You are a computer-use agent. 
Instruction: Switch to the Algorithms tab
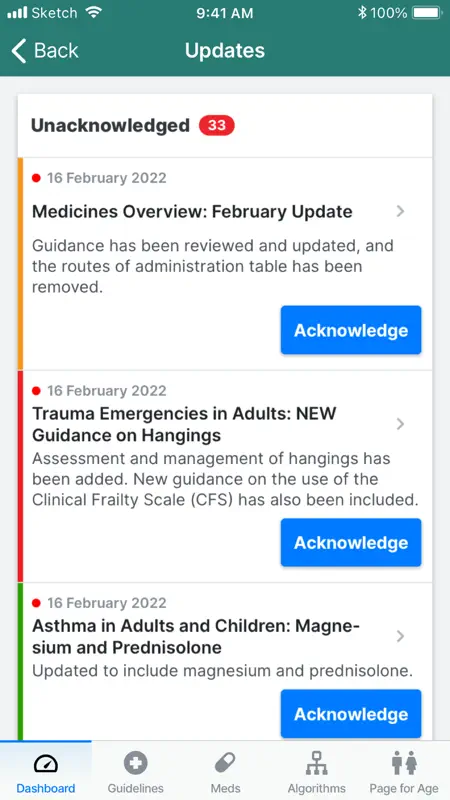316,770
